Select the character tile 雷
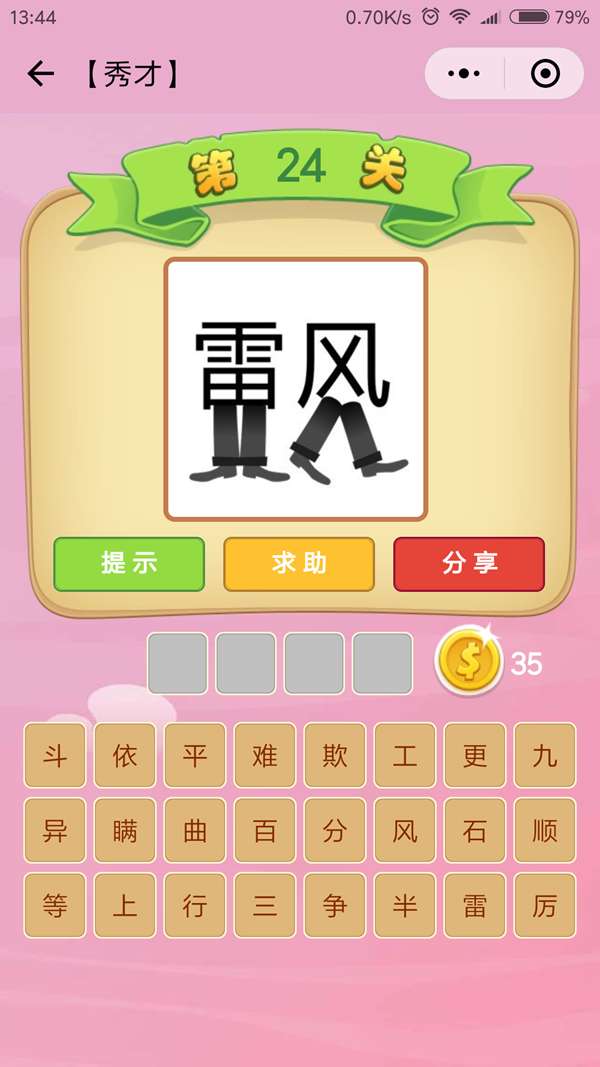Viewport: 600px width, 1067px height. click(475, 905)
